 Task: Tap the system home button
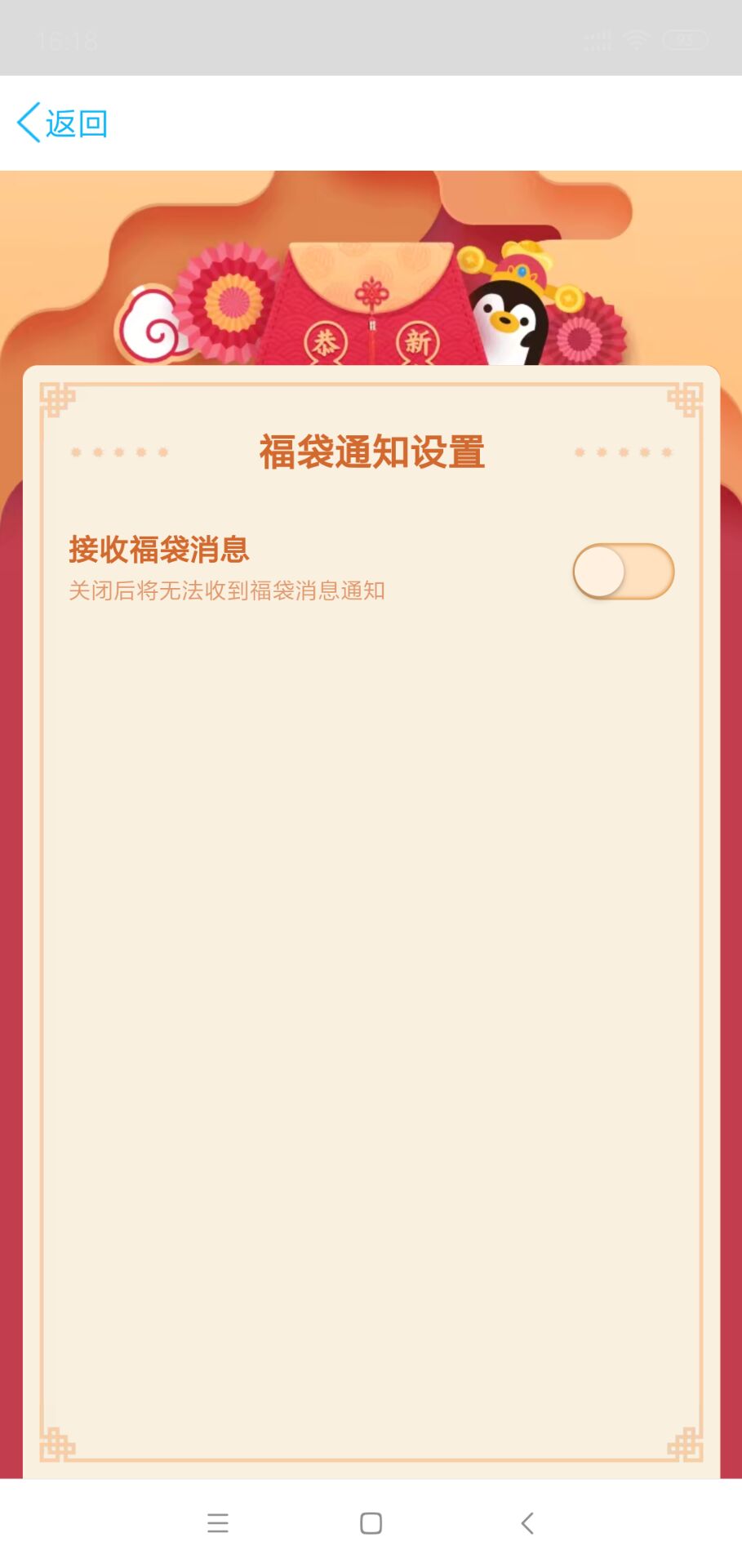coord(371,1523)
